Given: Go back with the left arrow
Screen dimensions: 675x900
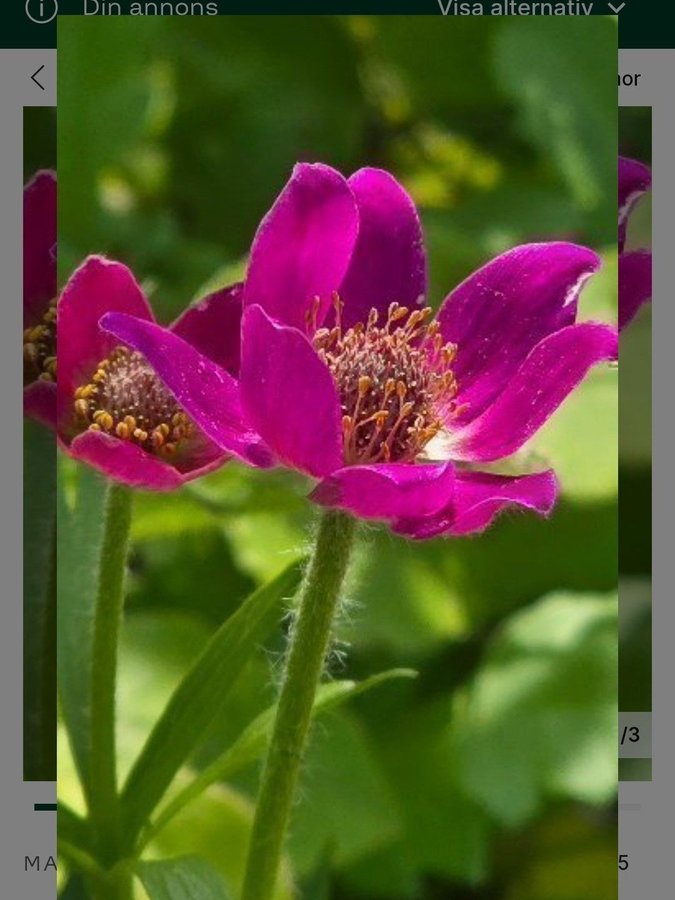Looking at the screenshot, I should coord(38,78).
